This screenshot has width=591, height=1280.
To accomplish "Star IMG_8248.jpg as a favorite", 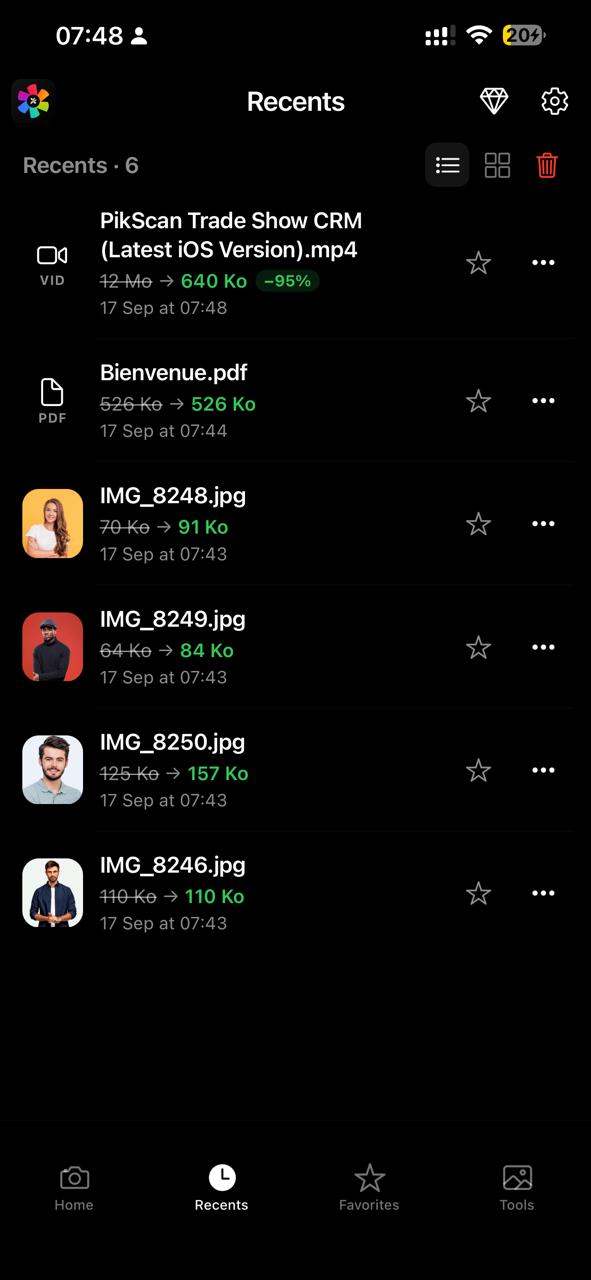I will (479, 524).
